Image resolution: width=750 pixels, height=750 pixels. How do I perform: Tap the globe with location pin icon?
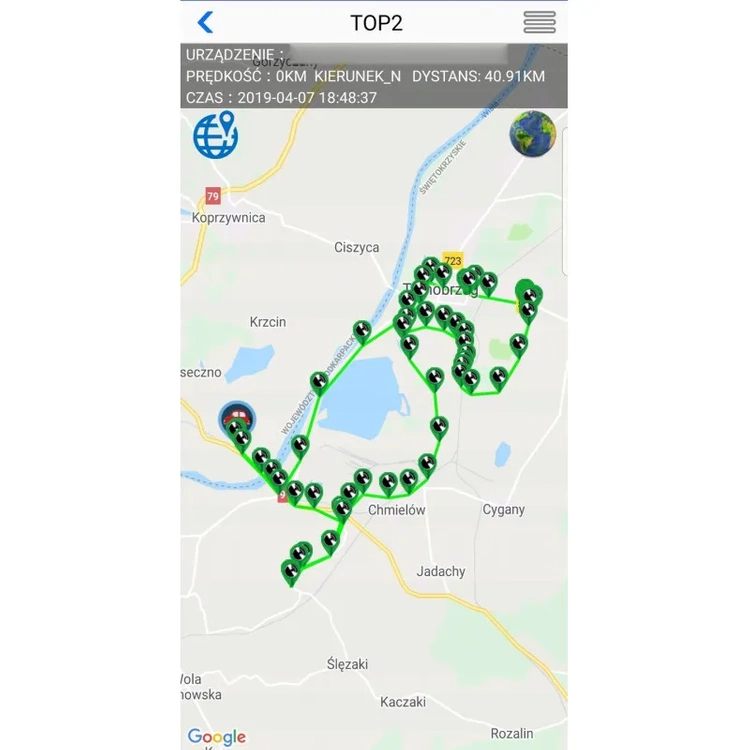pyautogui.click(x=215, y=136)
